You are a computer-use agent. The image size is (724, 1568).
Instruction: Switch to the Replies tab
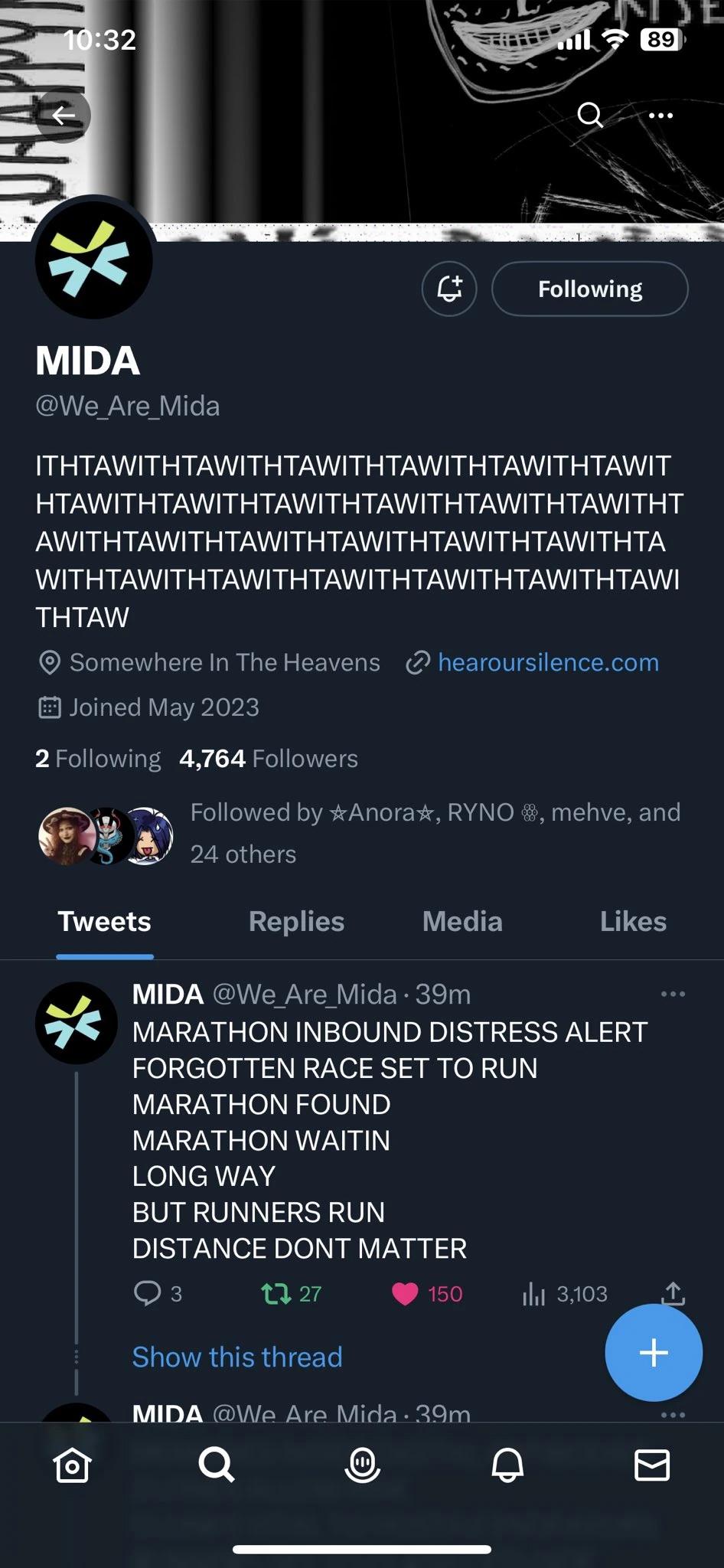click(x=296, y=922)
